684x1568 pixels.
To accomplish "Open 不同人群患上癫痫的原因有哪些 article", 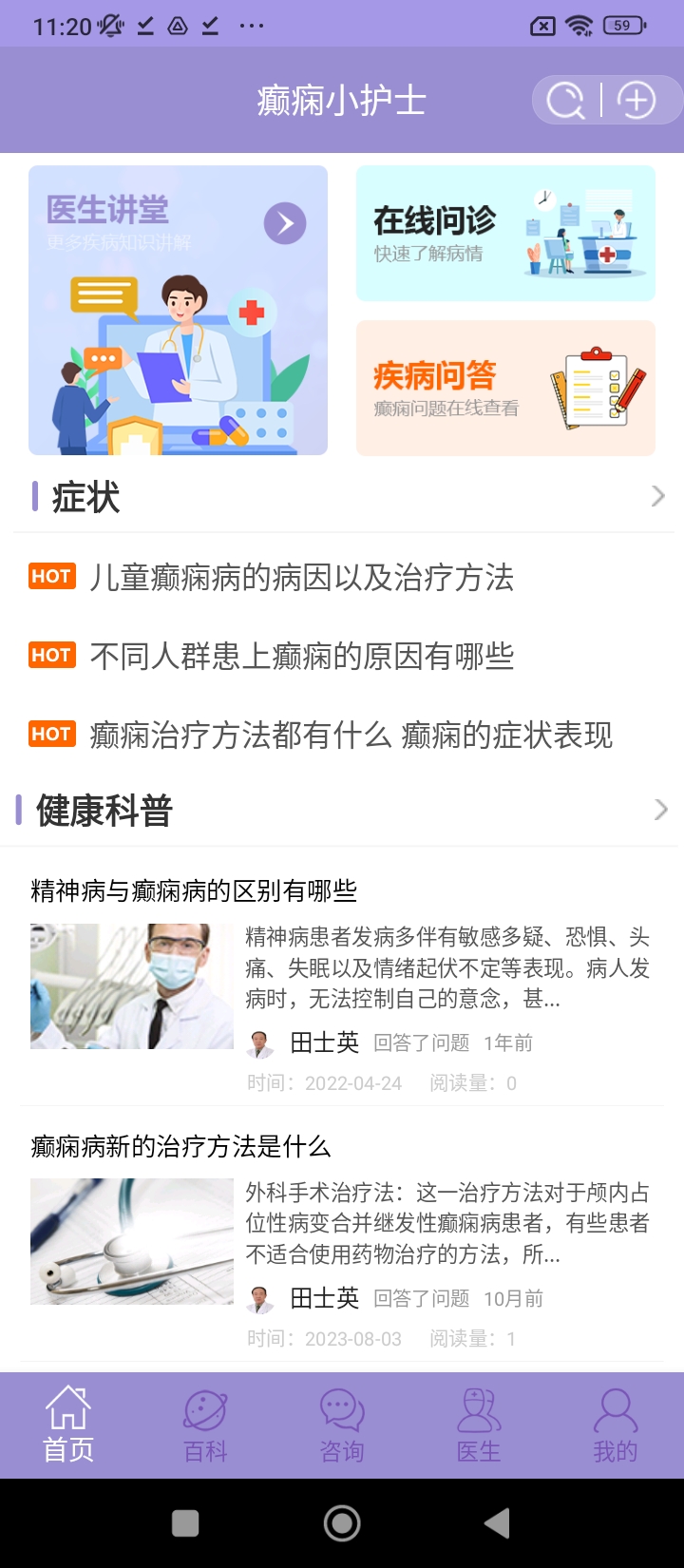I will click(301, 656).
